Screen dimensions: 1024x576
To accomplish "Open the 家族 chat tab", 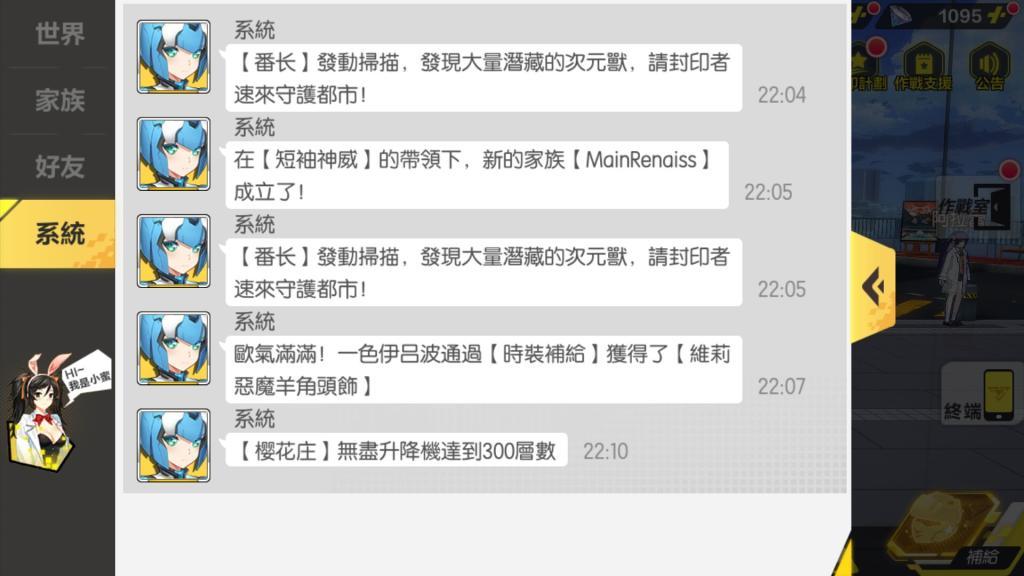I will pos(58,100).
